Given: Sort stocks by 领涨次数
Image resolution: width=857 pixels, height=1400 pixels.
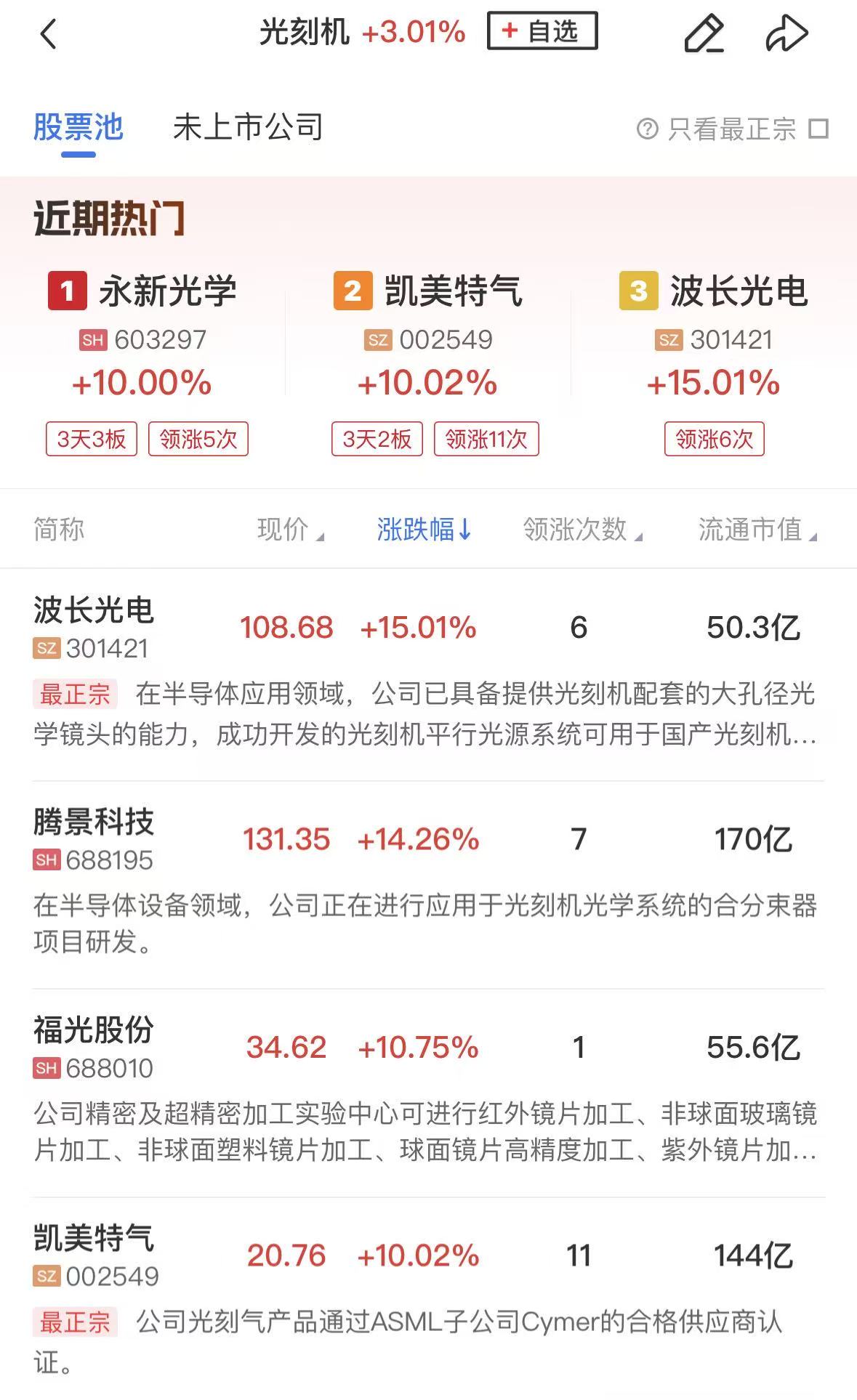Looking at the screenshot, I should (582, 530).
